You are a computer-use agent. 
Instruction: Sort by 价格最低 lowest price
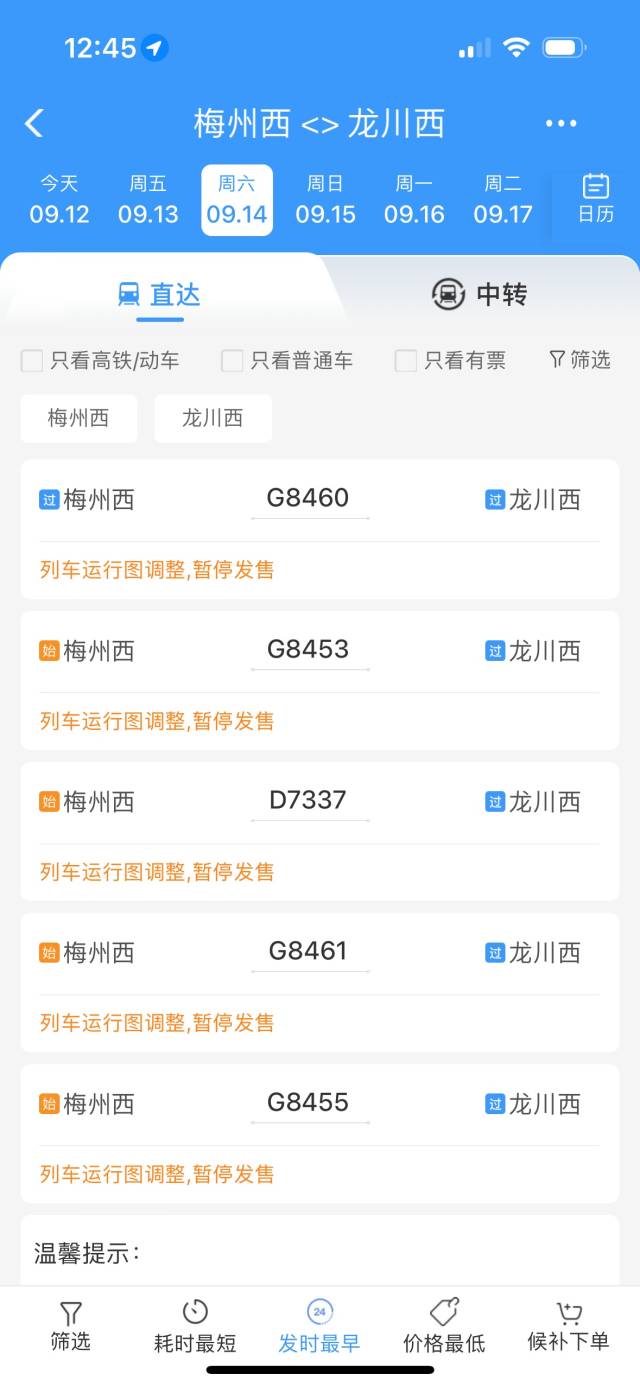444,1327
